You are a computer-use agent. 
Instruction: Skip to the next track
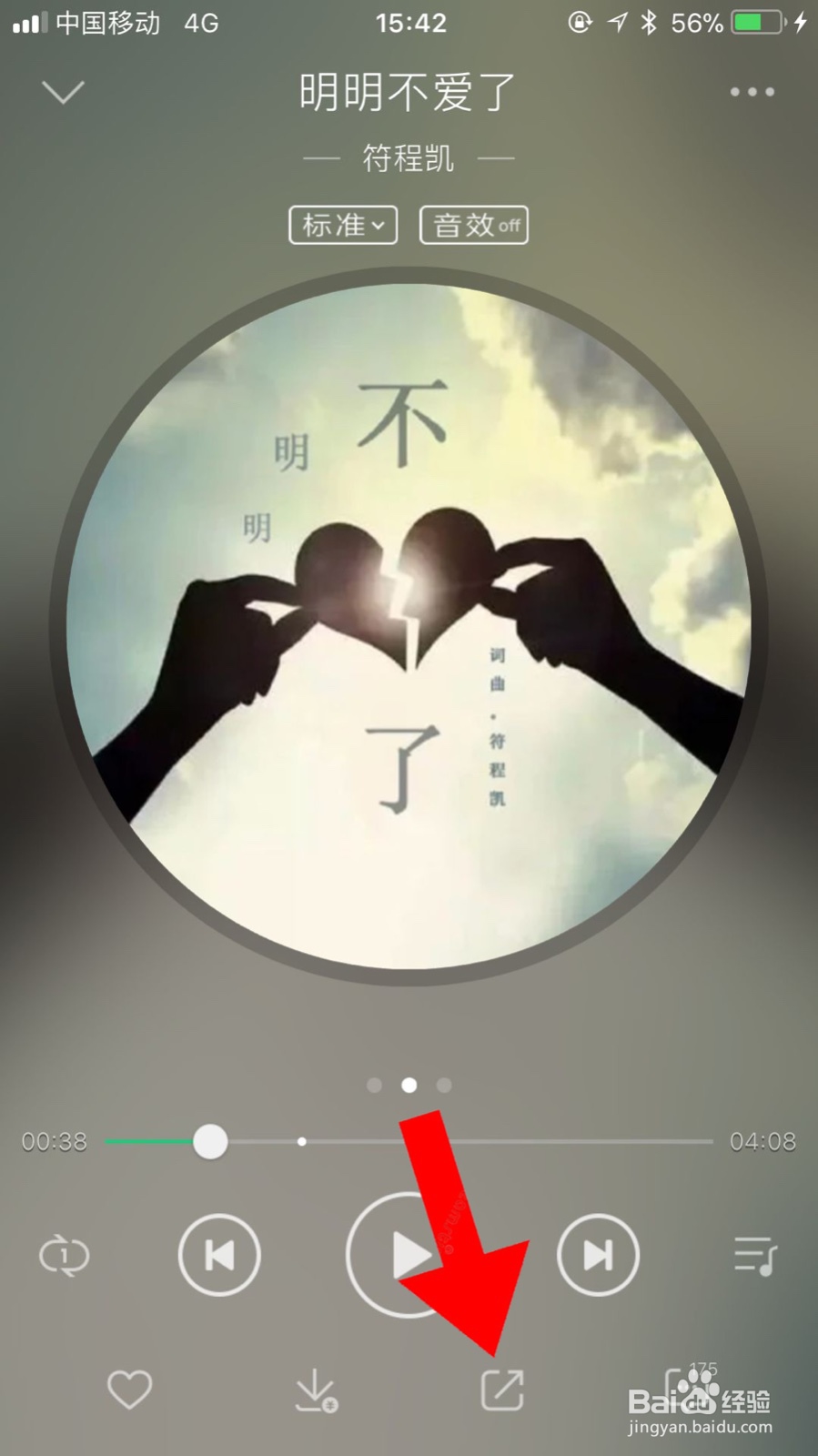pyautogui.click(x=598, y=1254)
